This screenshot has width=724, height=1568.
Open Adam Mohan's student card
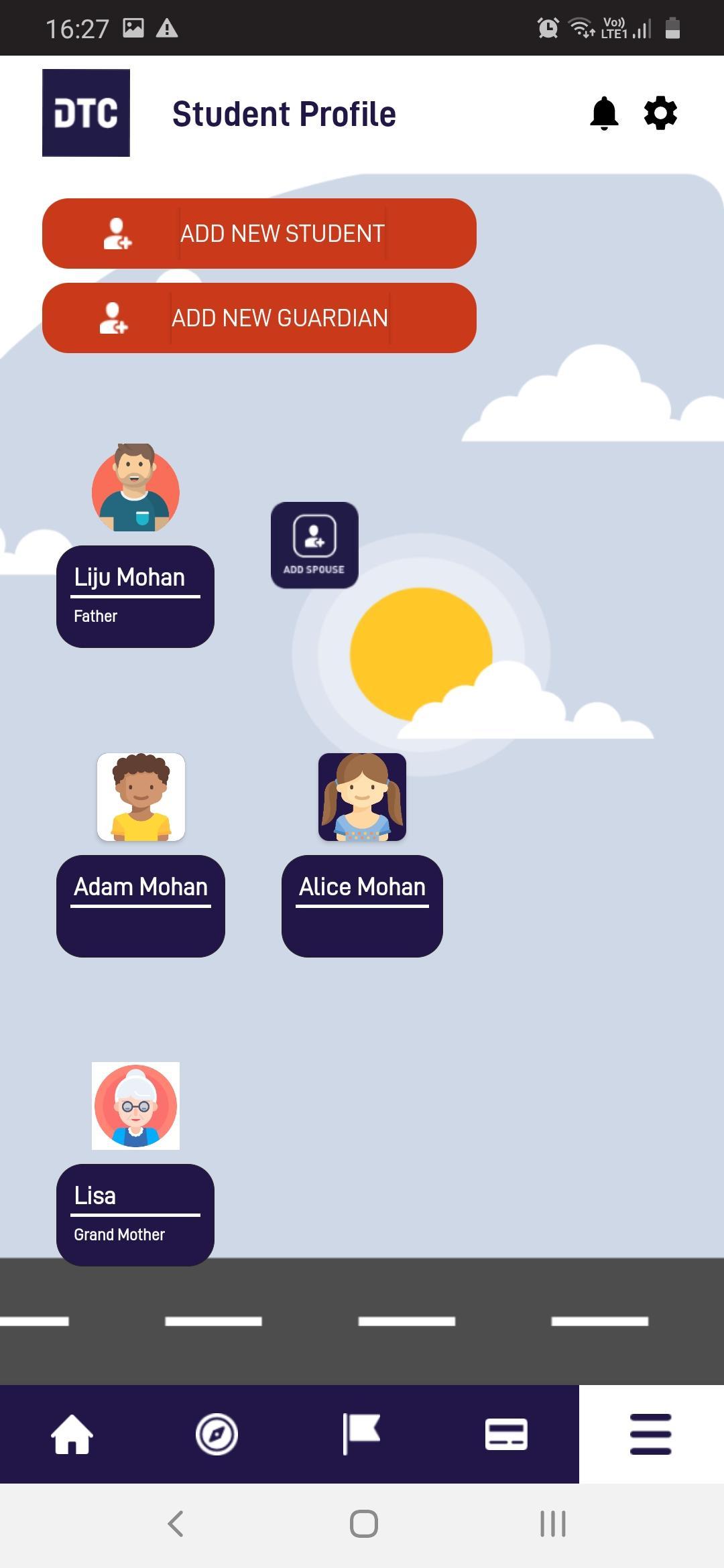(x=141, y=905)
